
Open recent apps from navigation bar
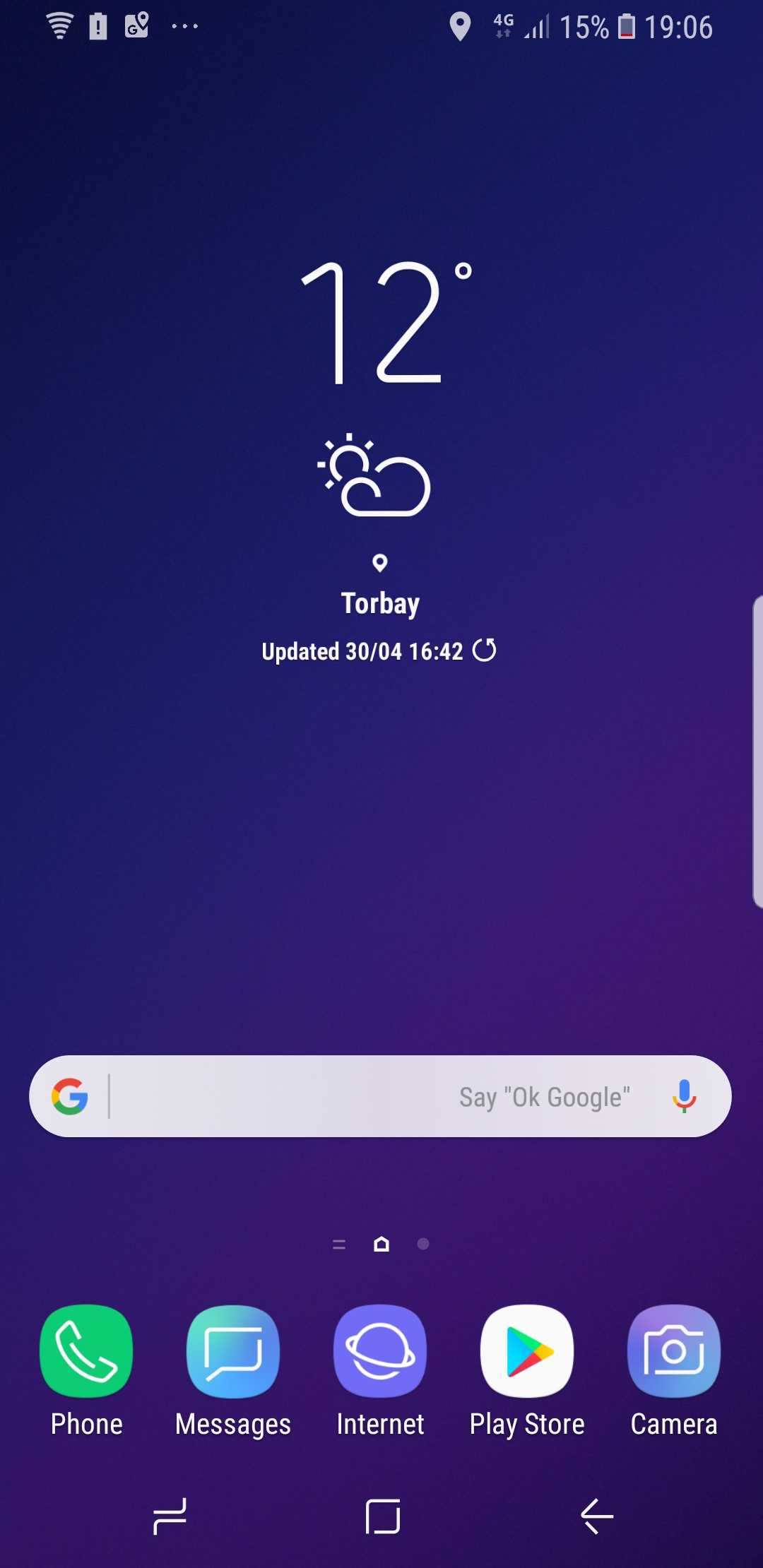(170, 1516)
